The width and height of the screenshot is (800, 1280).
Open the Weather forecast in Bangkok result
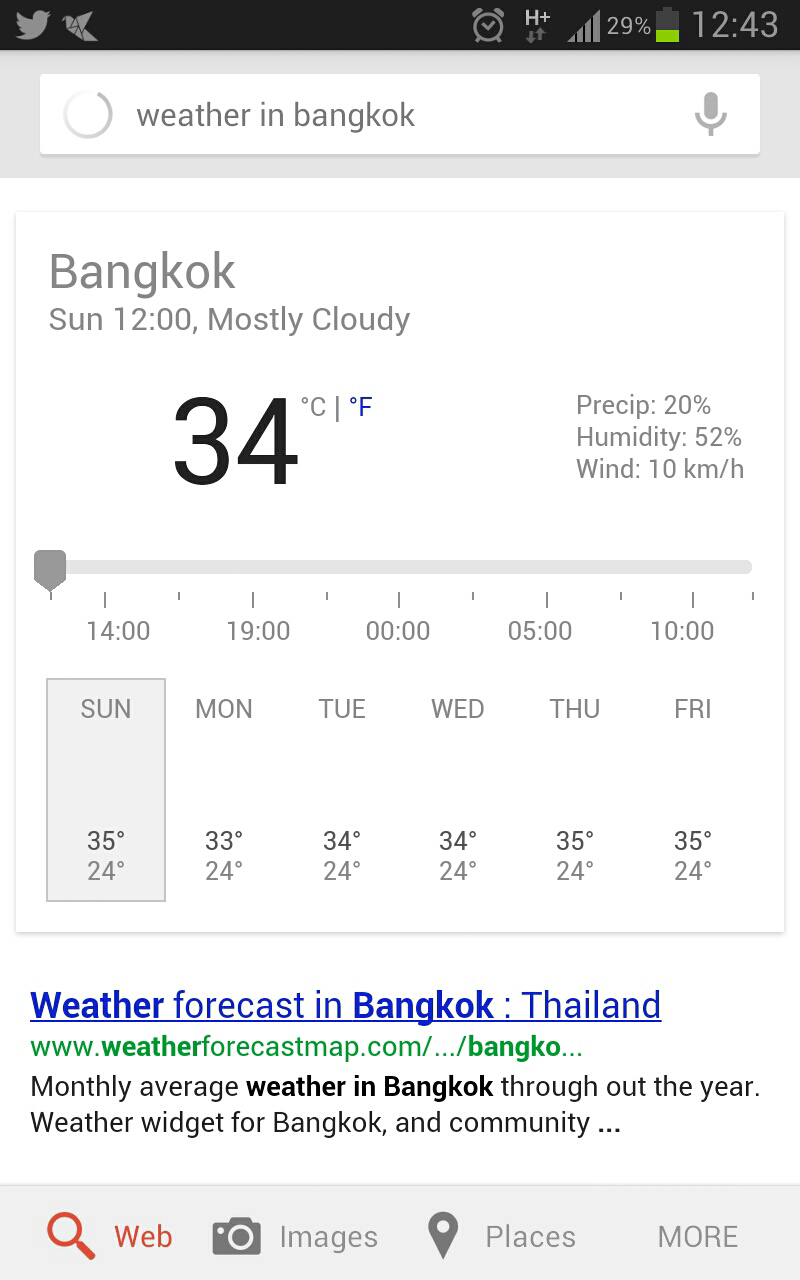tap(345, 1005)
